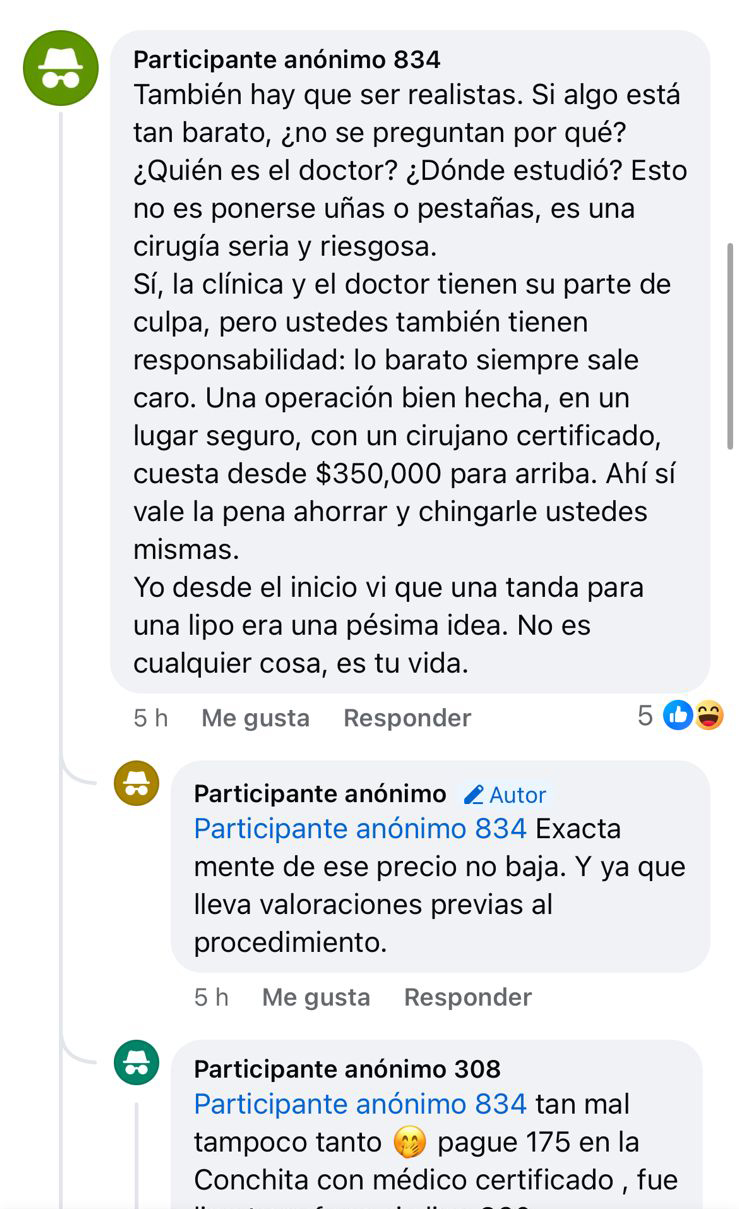Open Participante anónimo 834's green avatar
Viewport: 739px width, 1209px height.
61,69
